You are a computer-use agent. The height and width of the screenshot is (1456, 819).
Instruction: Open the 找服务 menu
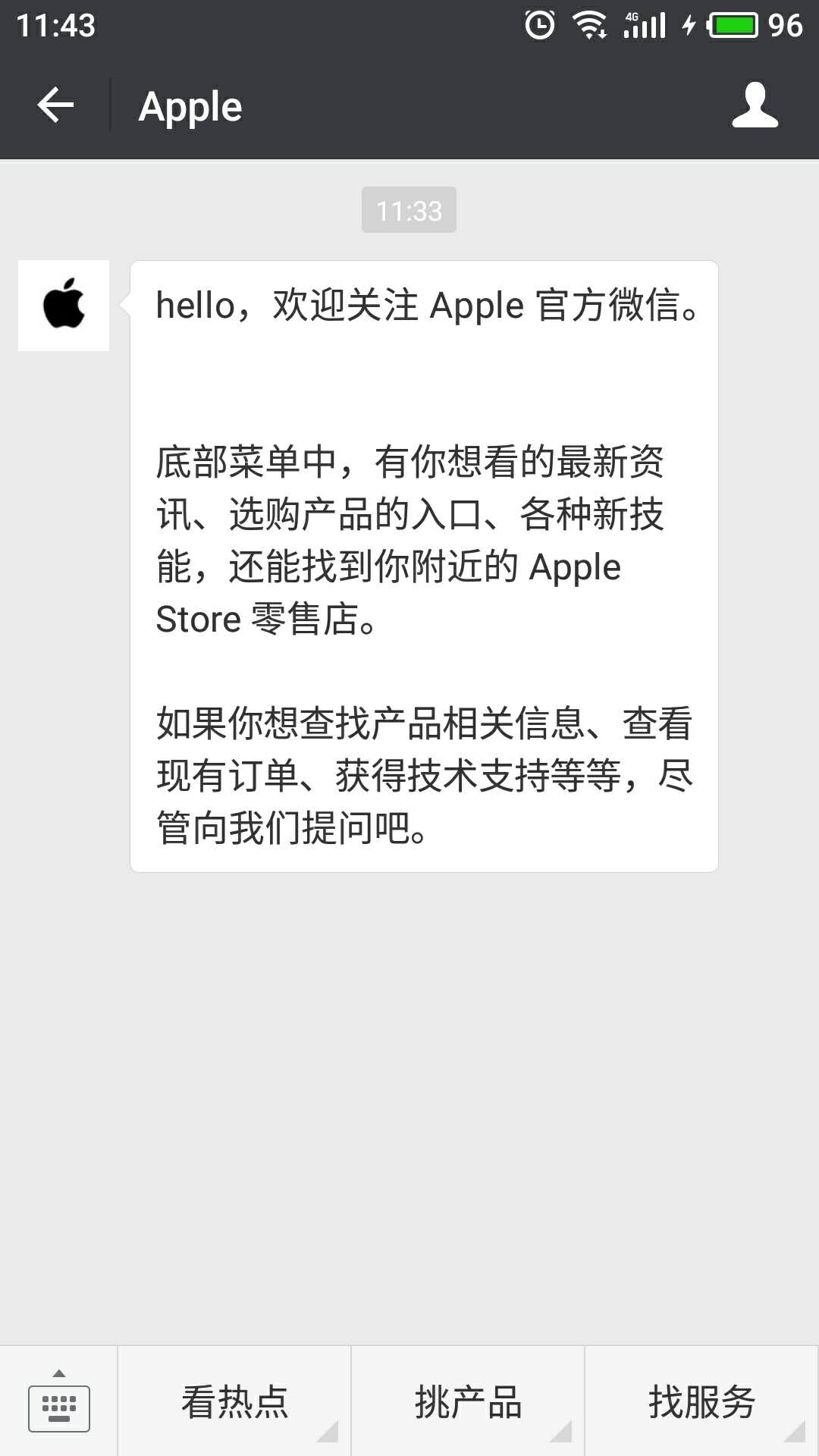point(701,1401)
